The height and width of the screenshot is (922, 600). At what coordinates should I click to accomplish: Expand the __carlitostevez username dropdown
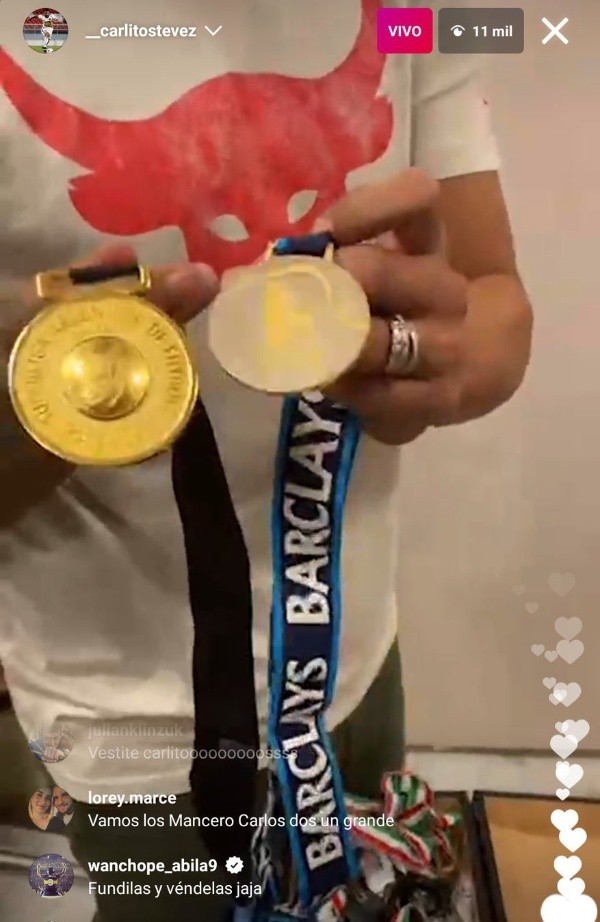213,31
